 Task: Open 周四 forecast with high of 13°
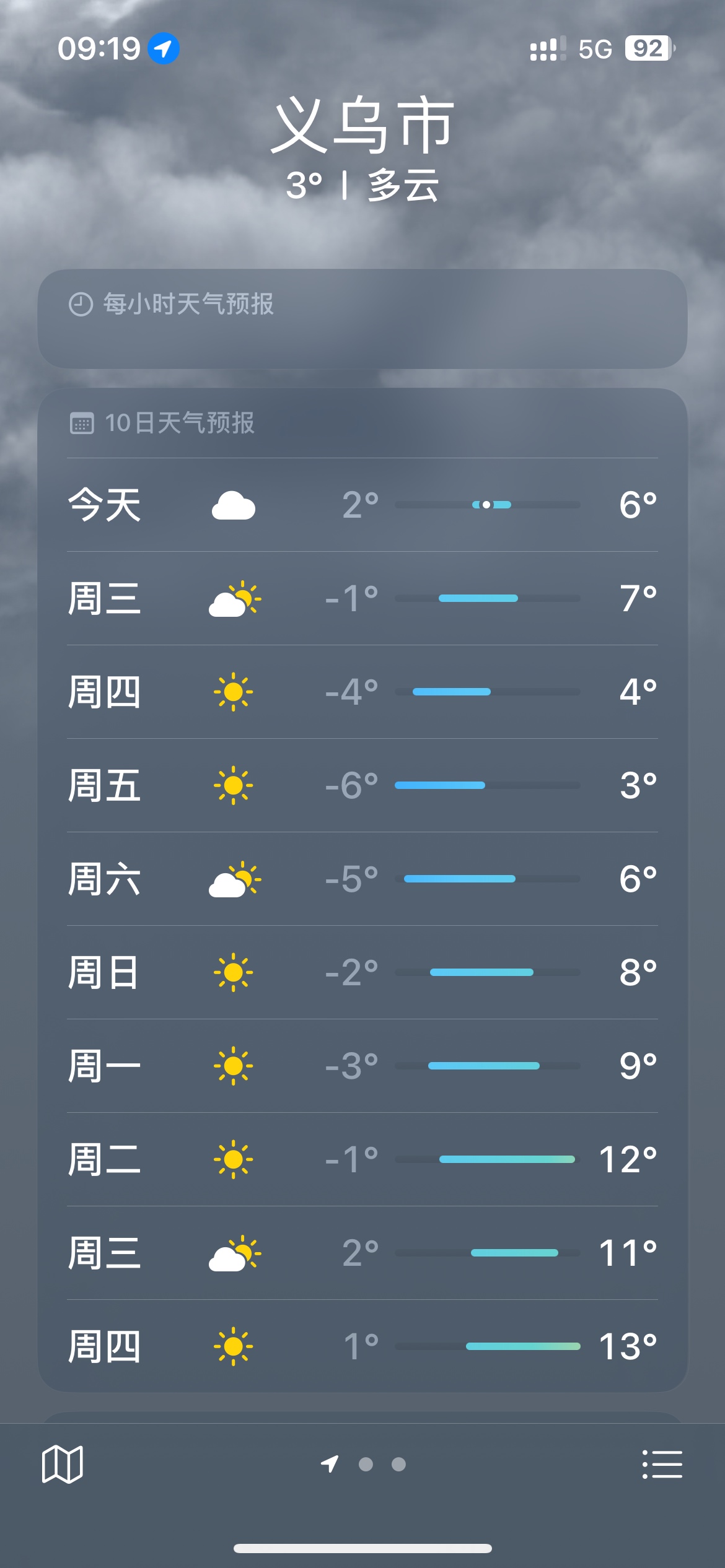362,1346
